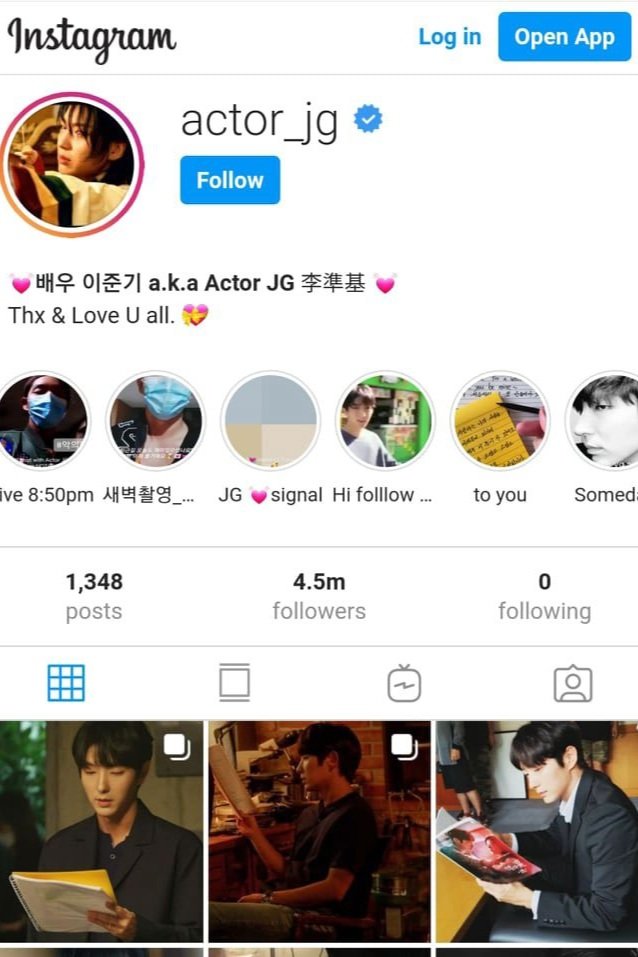Open the post with the yellow notebook
Screen dimensions: 638x957
point(102,830)
